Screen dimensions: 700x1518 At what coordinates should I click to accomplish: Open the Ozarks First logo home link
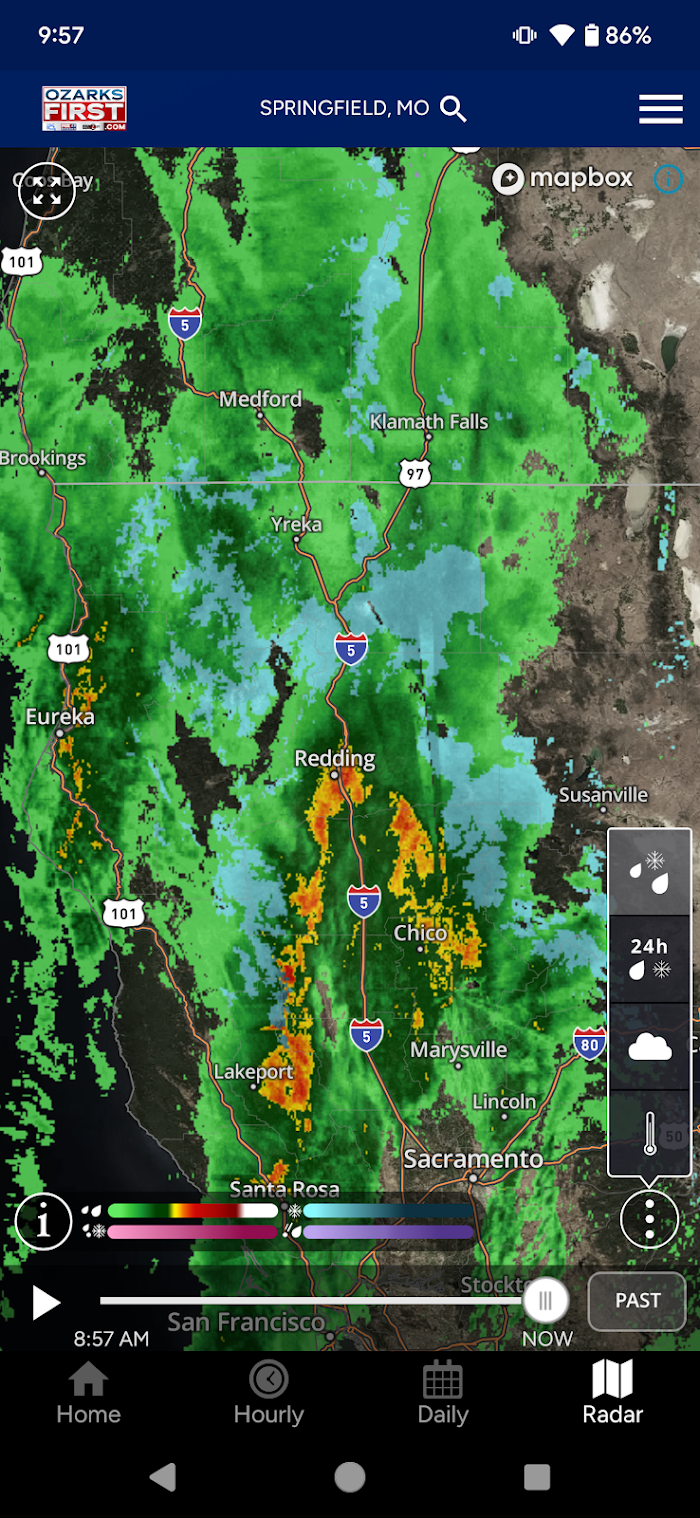(84, 109)
